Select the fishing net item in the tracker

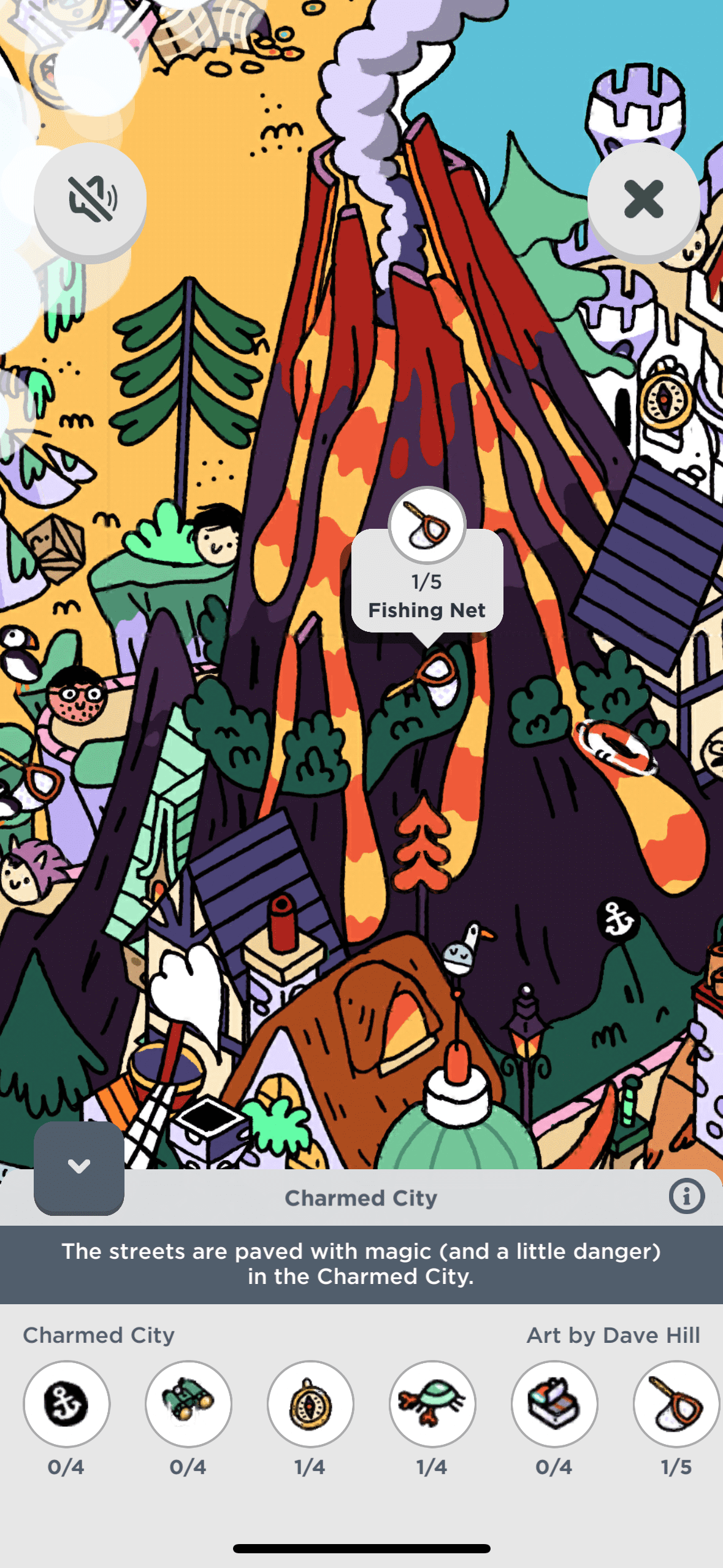(x=676, y=1404)
